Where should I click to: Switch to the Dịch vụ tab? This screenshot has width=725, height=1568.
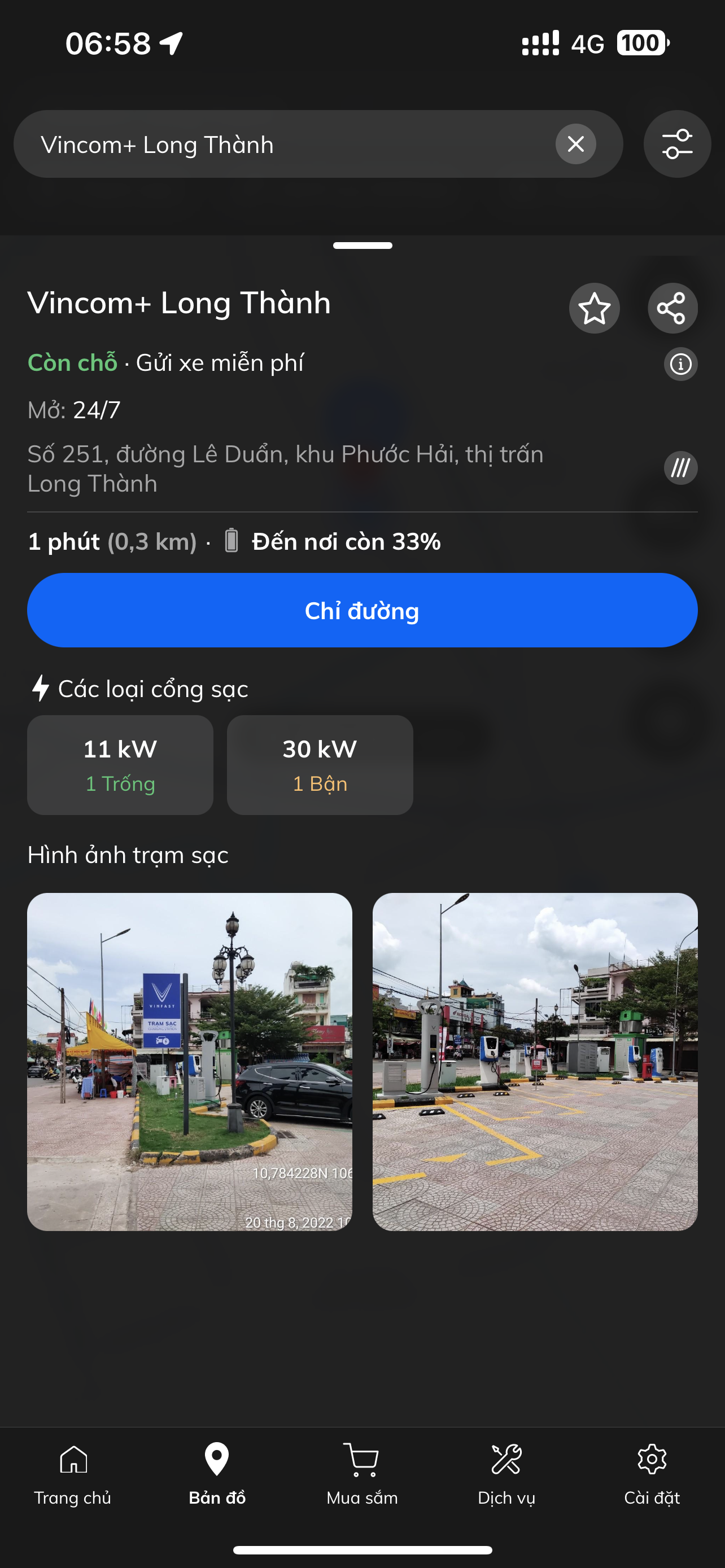(x=506, y=1473)
